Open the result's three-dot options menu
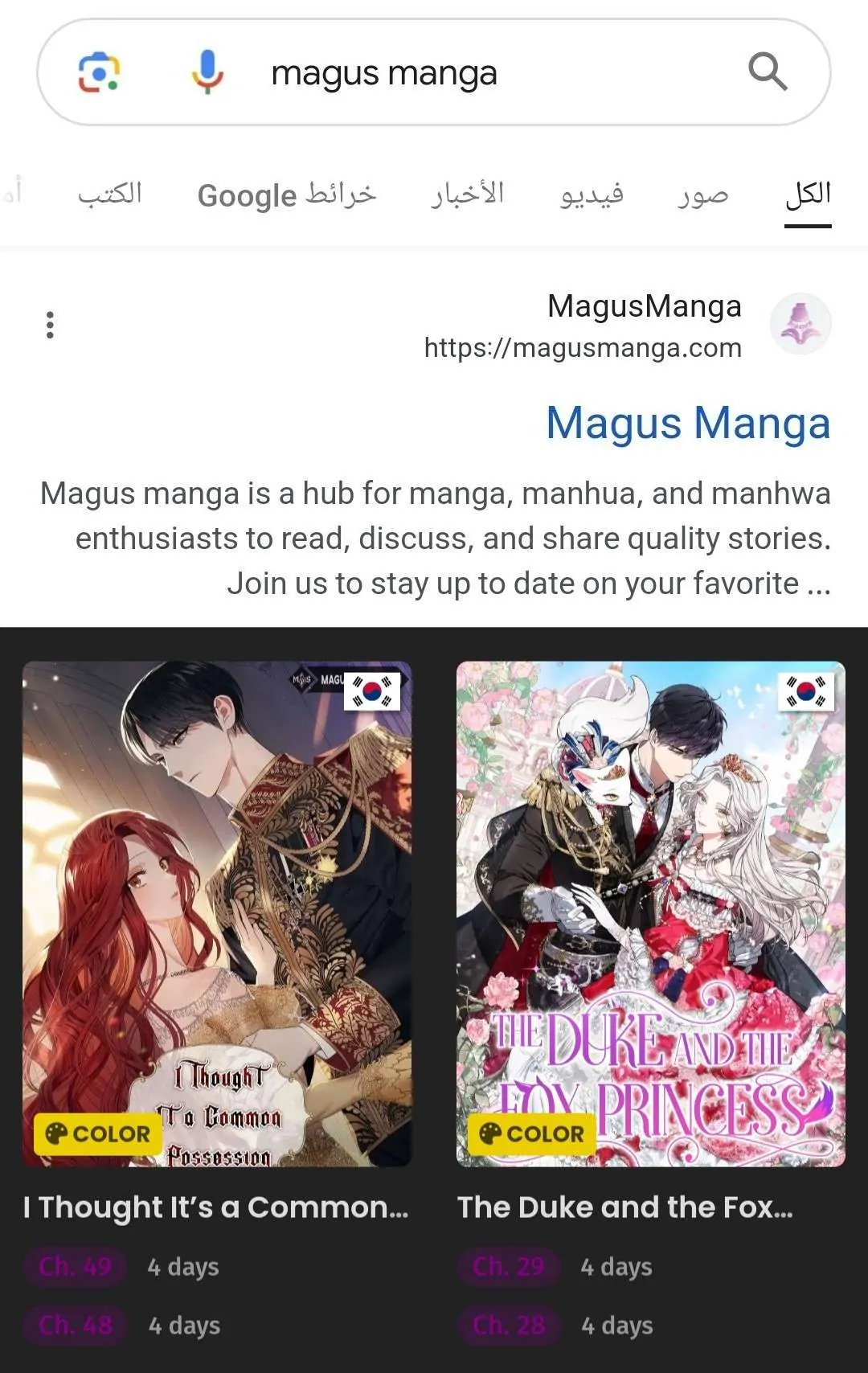868x1373 pixels. pos(50,325)
